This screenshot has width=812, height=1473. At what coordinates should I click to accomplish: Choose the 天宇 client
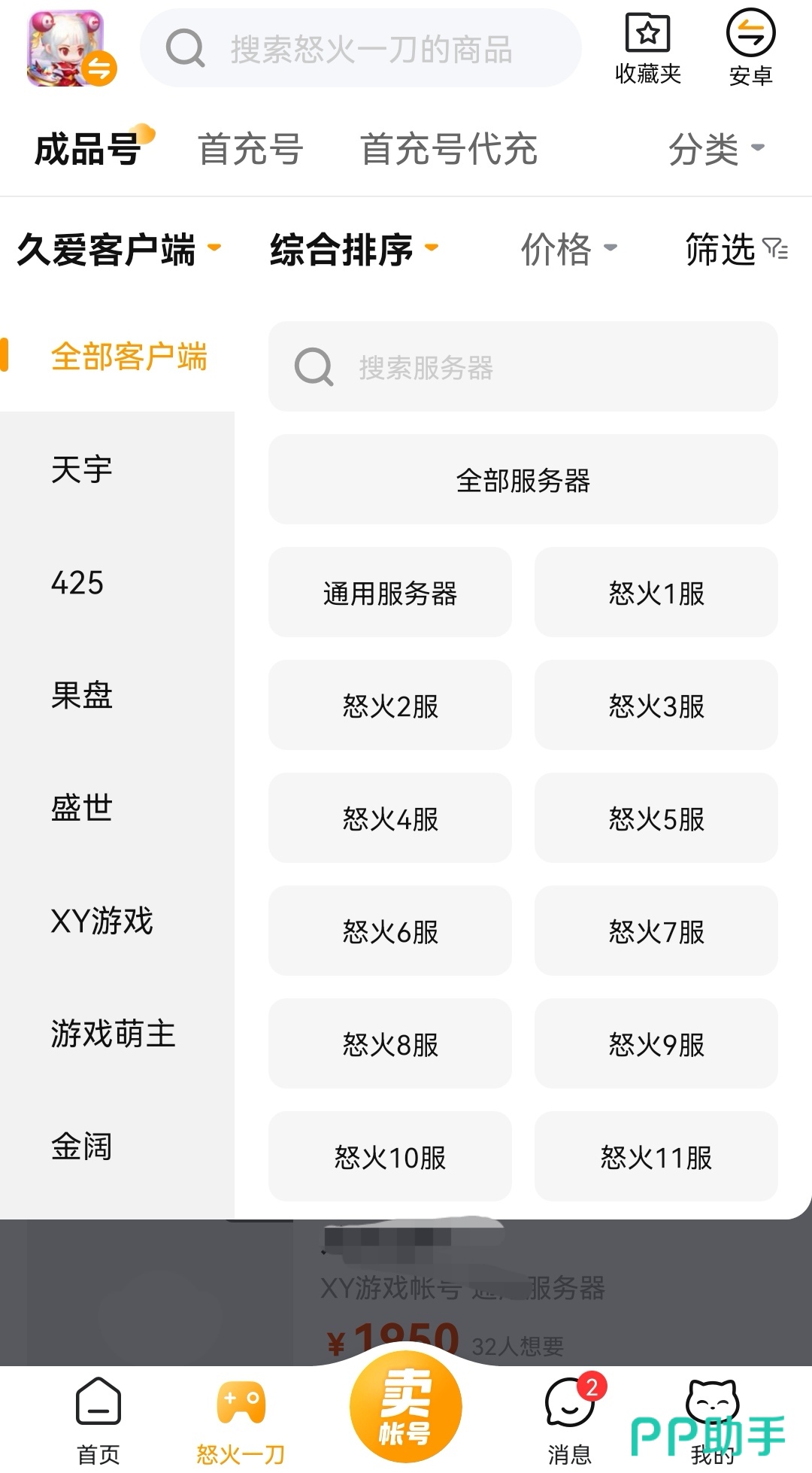[x=81, y=469]
